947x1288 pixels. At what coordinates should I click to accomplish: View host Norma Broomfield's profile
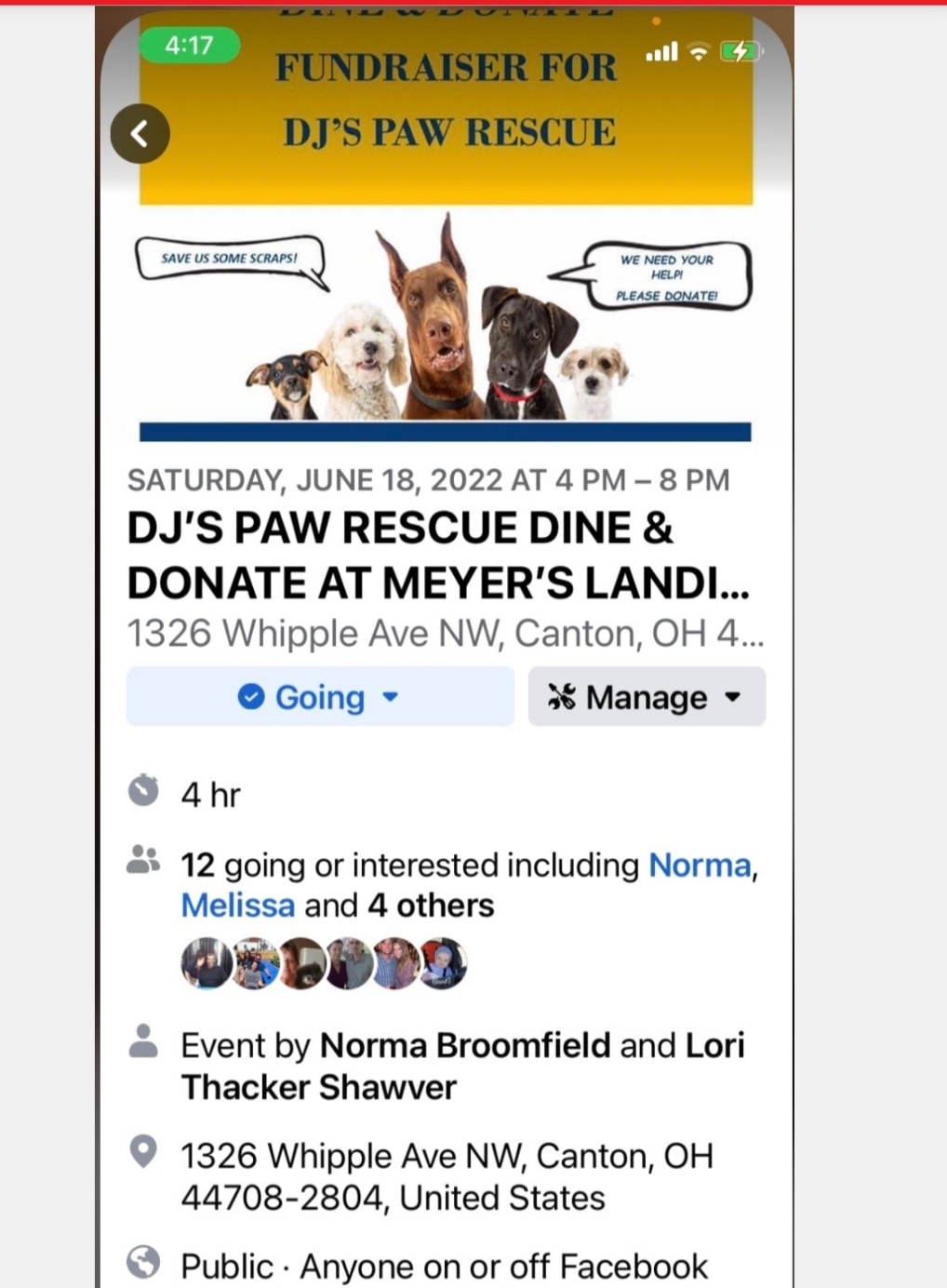coord(465,1045)
